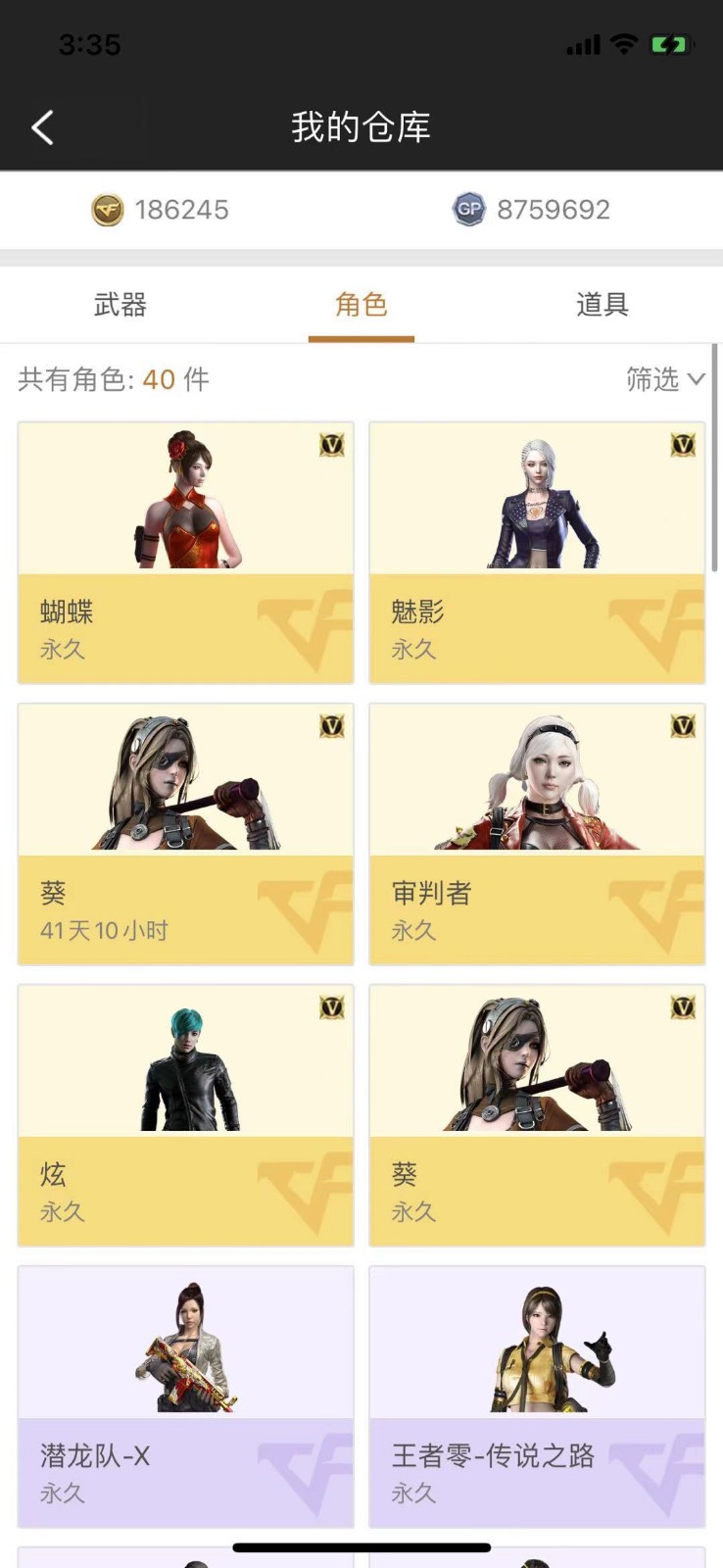This screenshot has height=1568, width=723.
Task: Open the permanent 葵 character card
Action: pyautogui.click(x=537, y=1115)
